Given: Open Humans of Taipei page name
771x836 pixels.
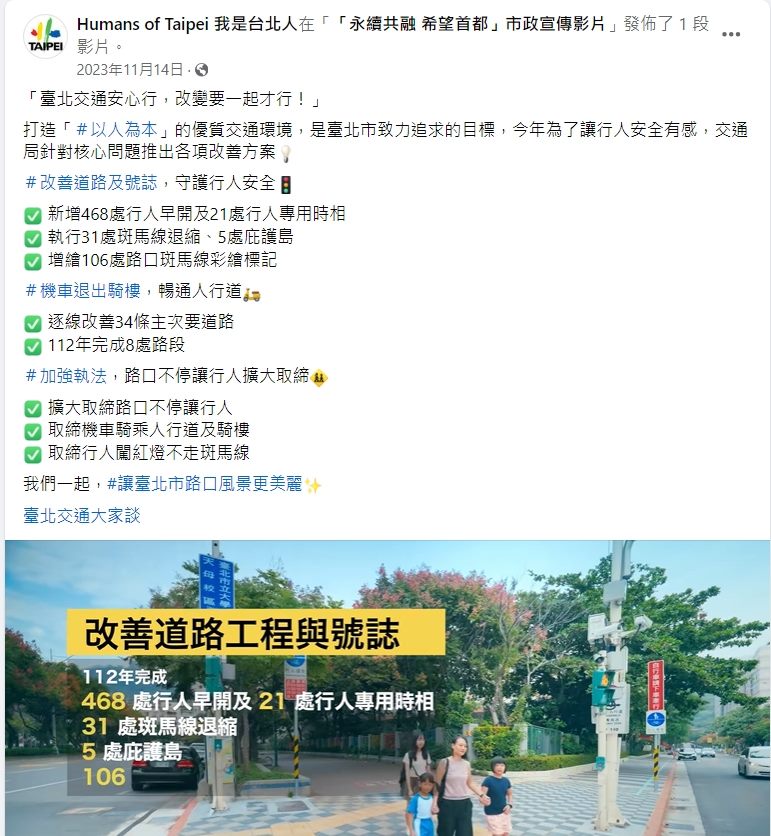Looking at the screenshot, I should [x=186, y=24].
